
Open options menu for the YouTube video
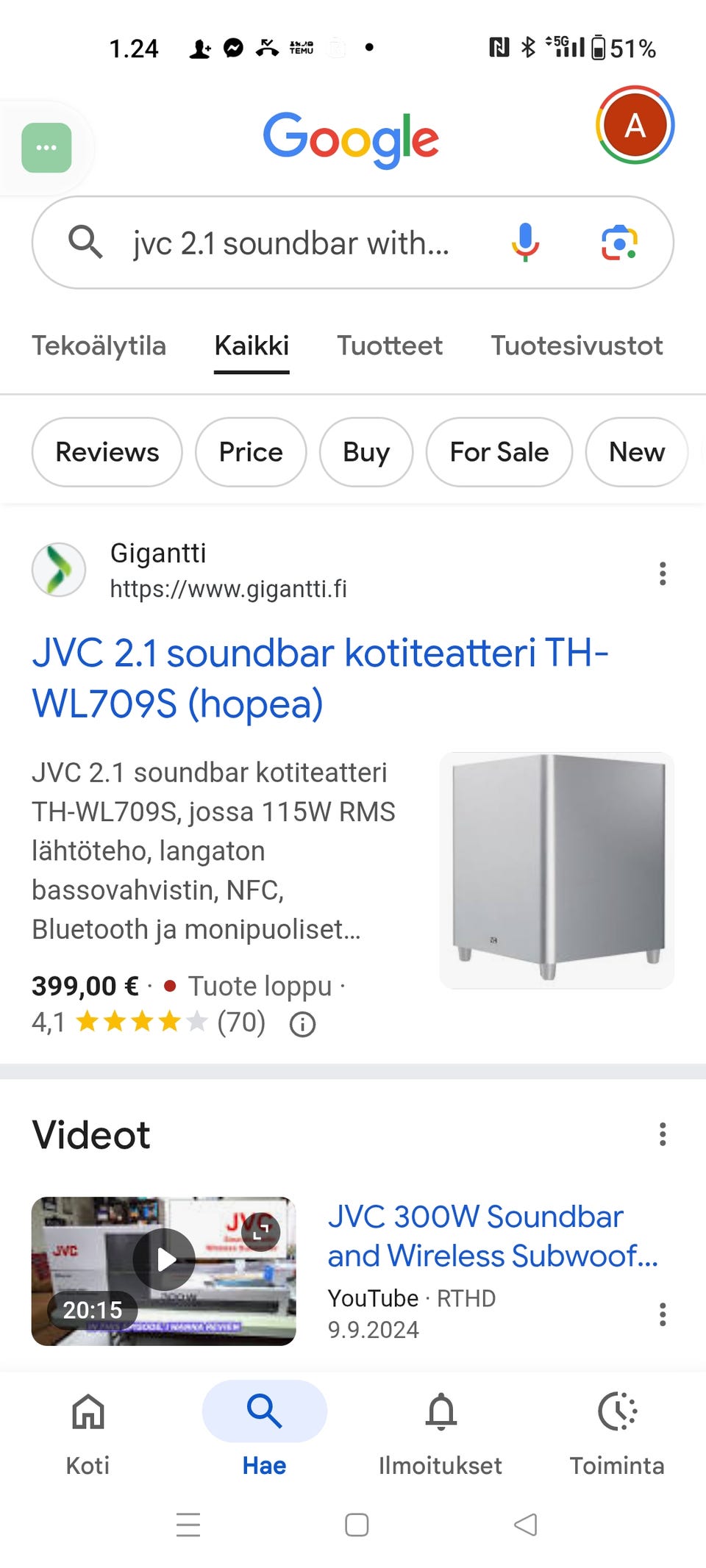(662, 1314)
